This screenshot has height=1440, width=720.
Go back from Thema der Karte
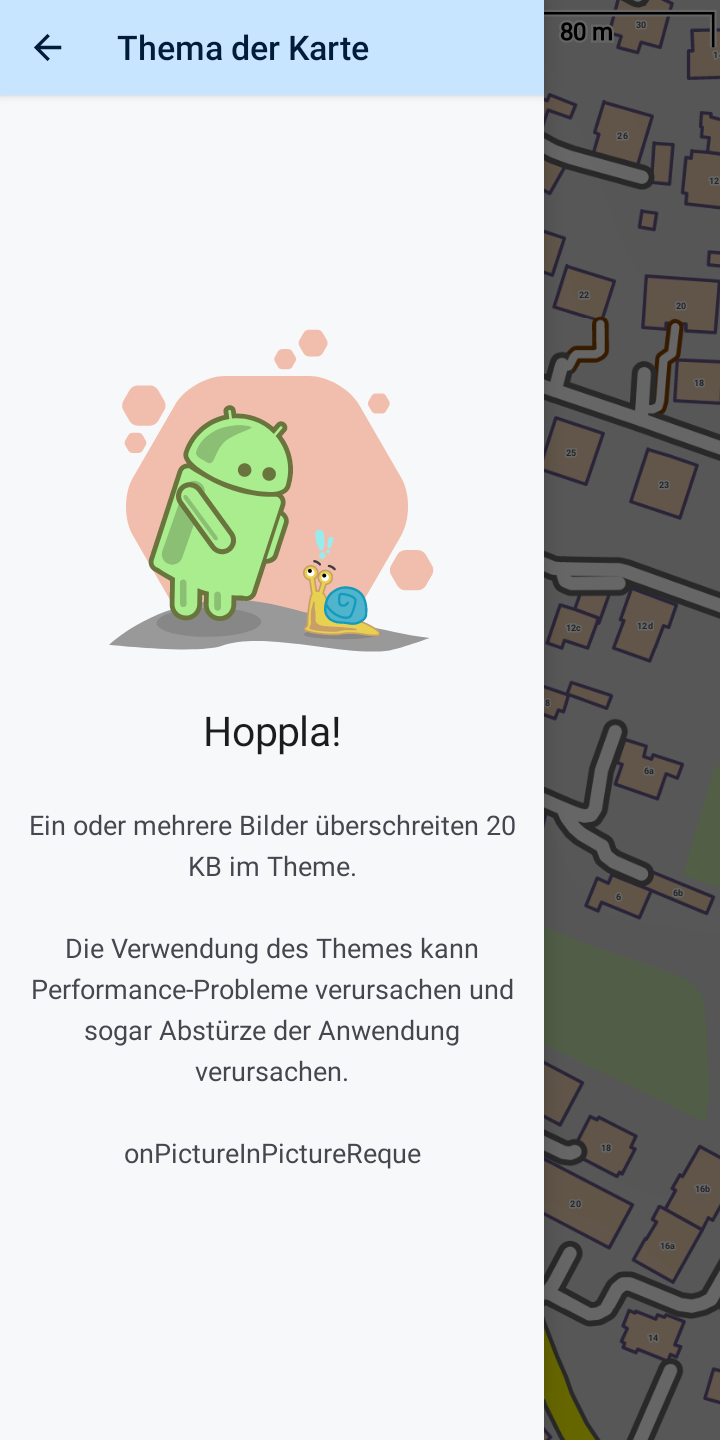tap(47, 48)
